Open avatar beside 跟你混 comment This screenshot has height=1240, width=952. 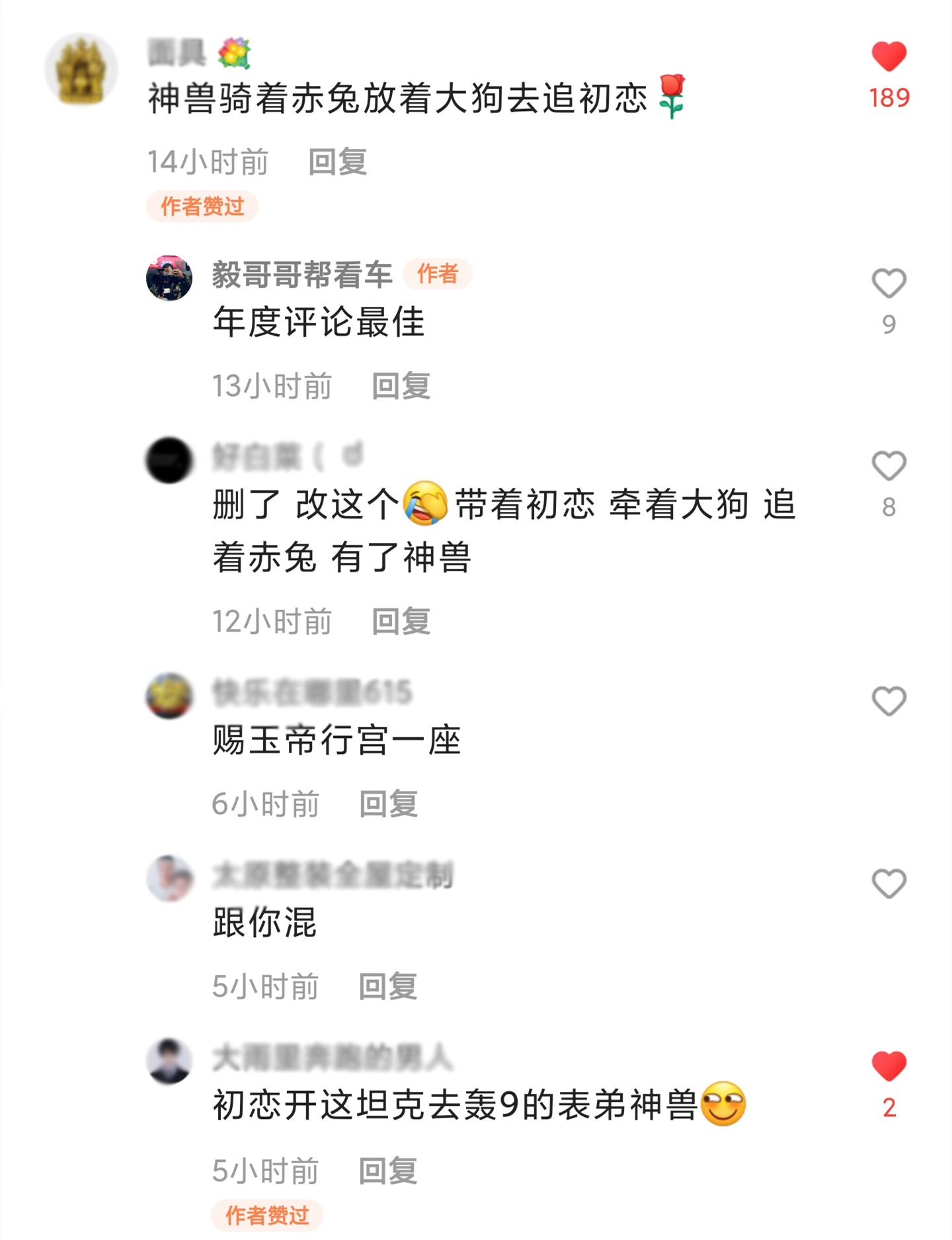[x=169, y=878]
